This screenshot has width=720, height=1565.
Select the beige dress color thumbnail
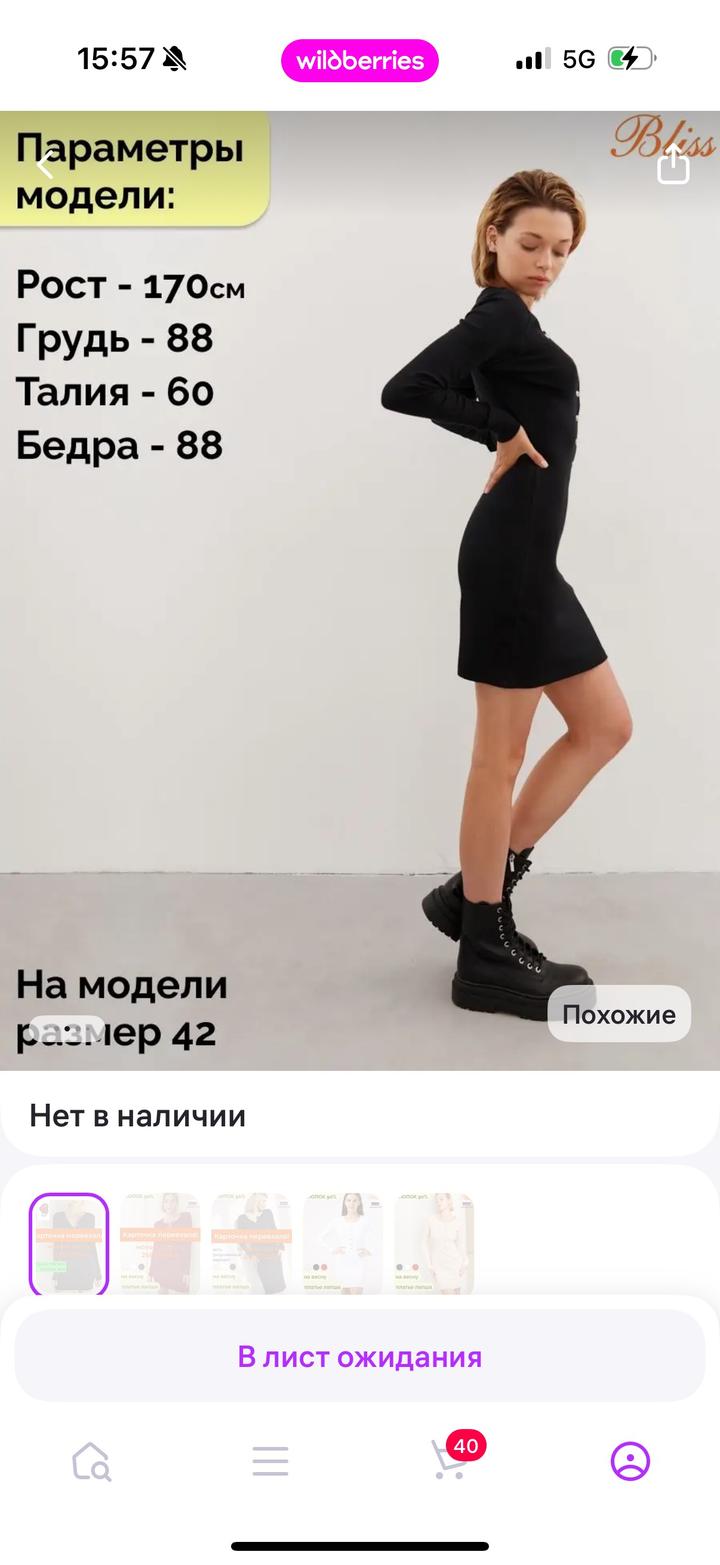[434, 1243]
